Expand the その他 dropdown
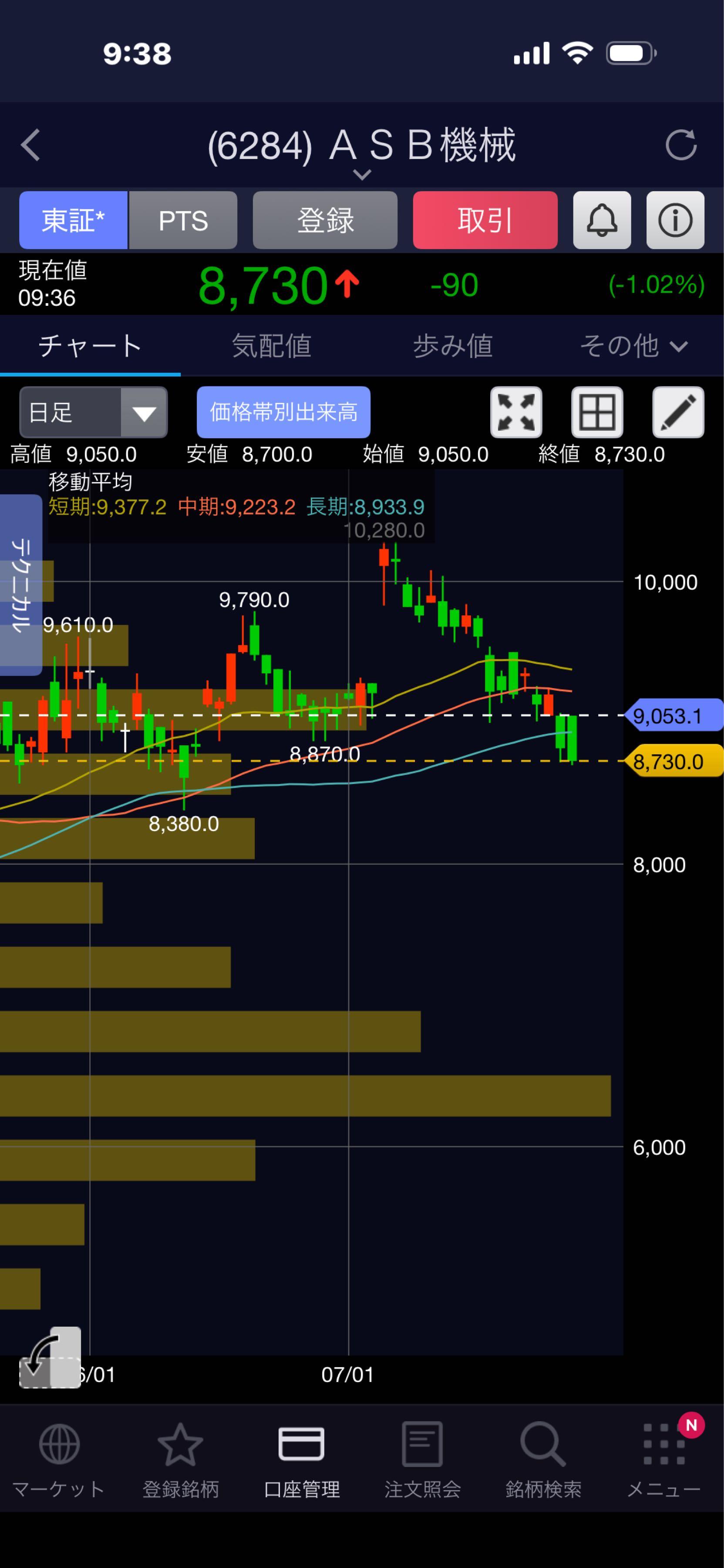724x1568 pixels. pos(634,346)
